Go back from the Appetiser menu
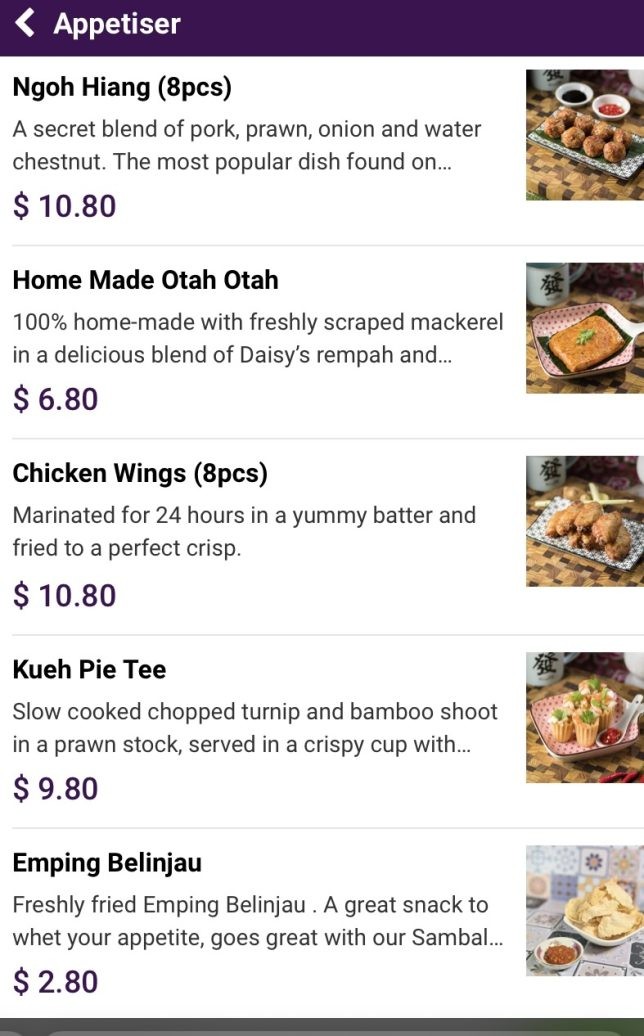The height and width of the screenshot is (1036, 644). tap(26, 23)
